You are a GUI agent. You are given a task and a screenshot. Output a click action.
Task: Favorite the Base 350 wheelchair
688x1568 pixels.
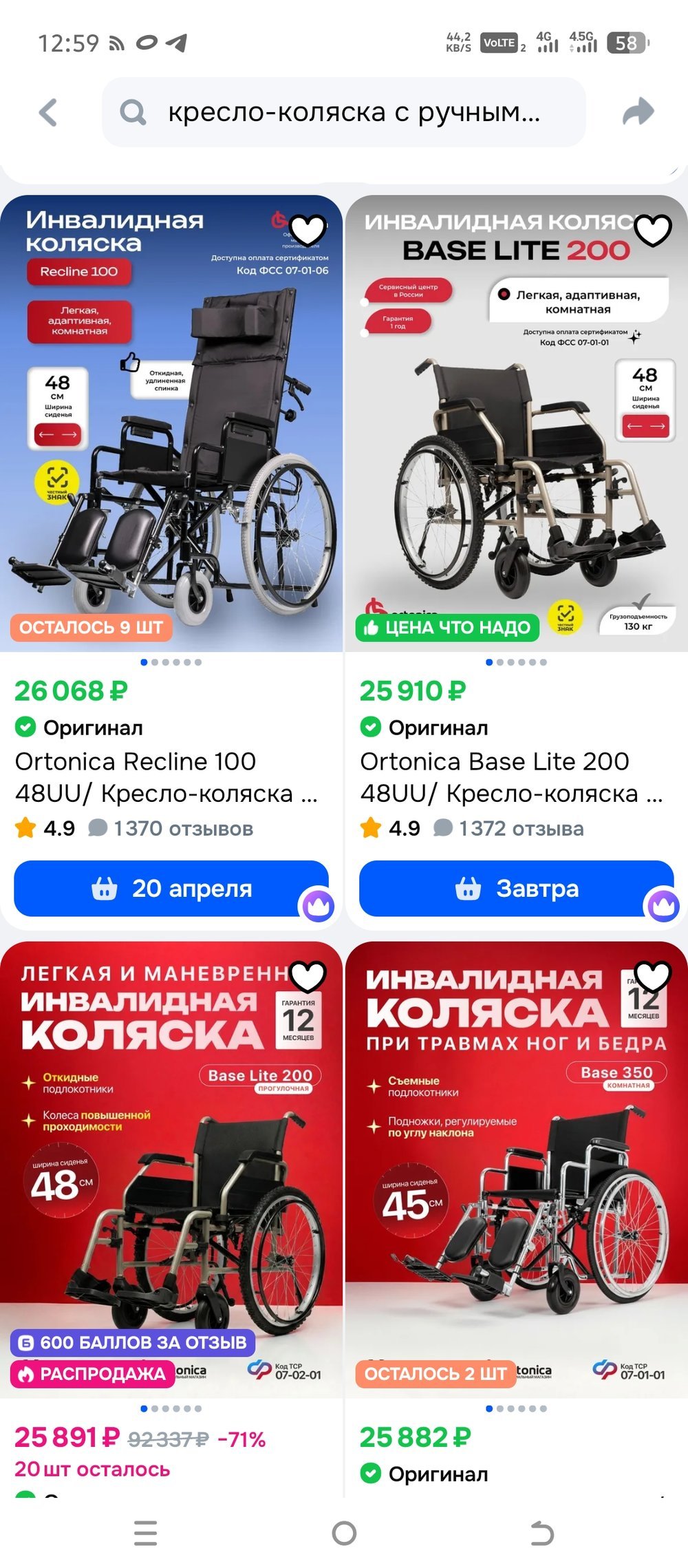point(652,976)
